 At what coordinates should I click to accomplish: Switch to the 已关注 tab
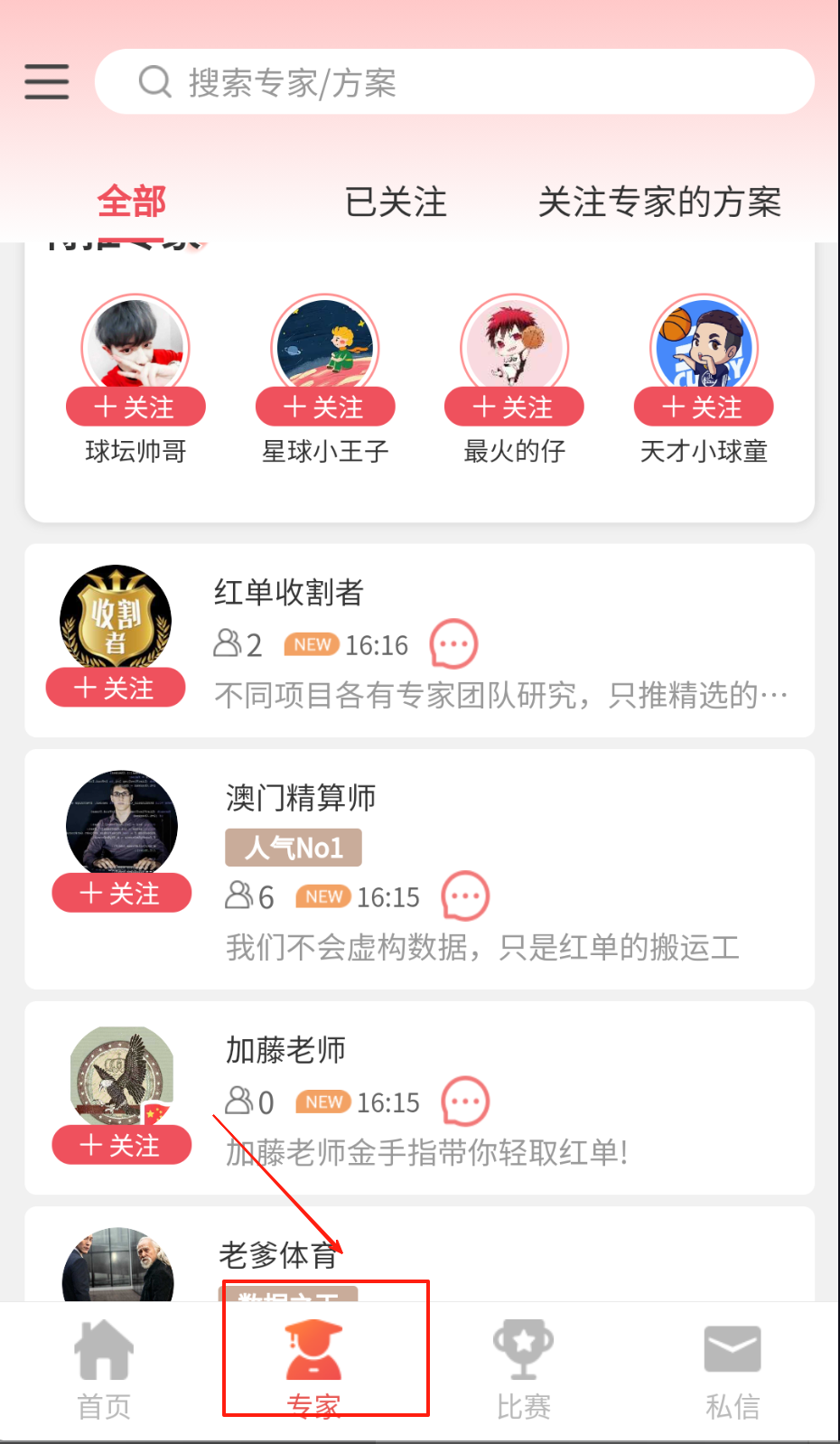tap(396, 202)
